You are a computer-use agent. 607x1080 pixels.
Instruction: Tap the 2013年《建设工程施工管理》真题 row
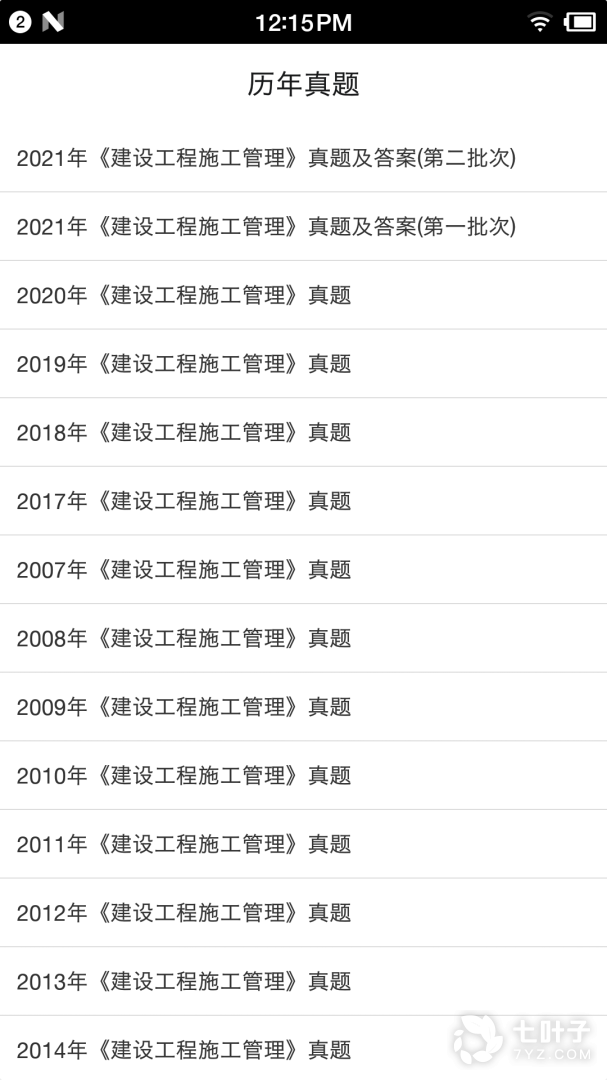pos(184,982)
